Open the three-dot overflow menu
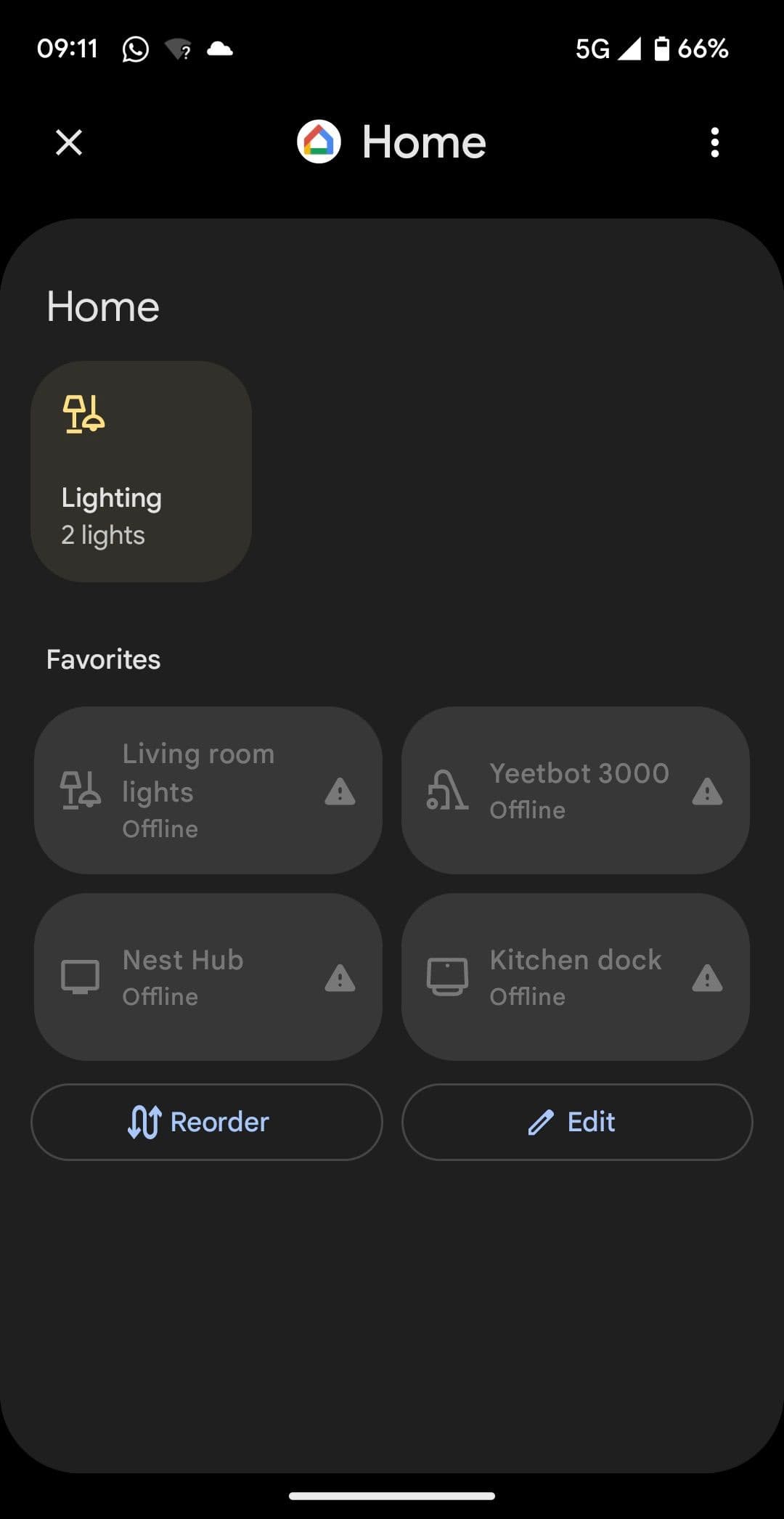 715,143
